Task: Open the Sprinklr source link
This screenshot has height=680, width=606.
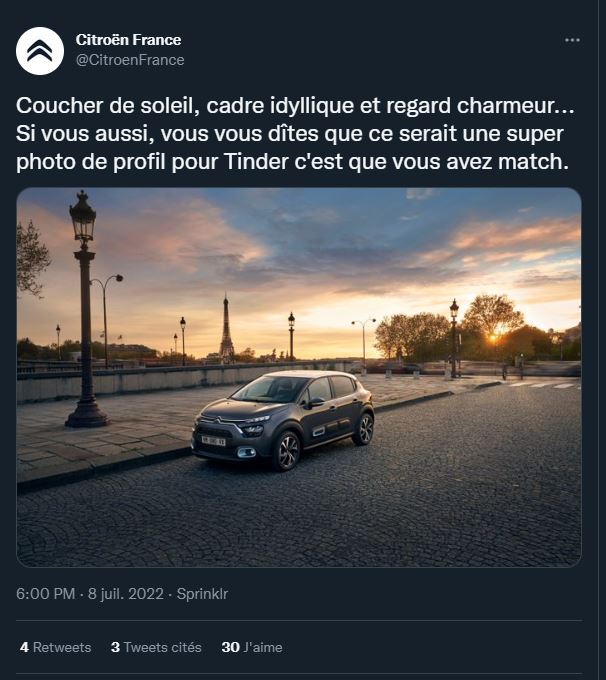Action: 202,594
